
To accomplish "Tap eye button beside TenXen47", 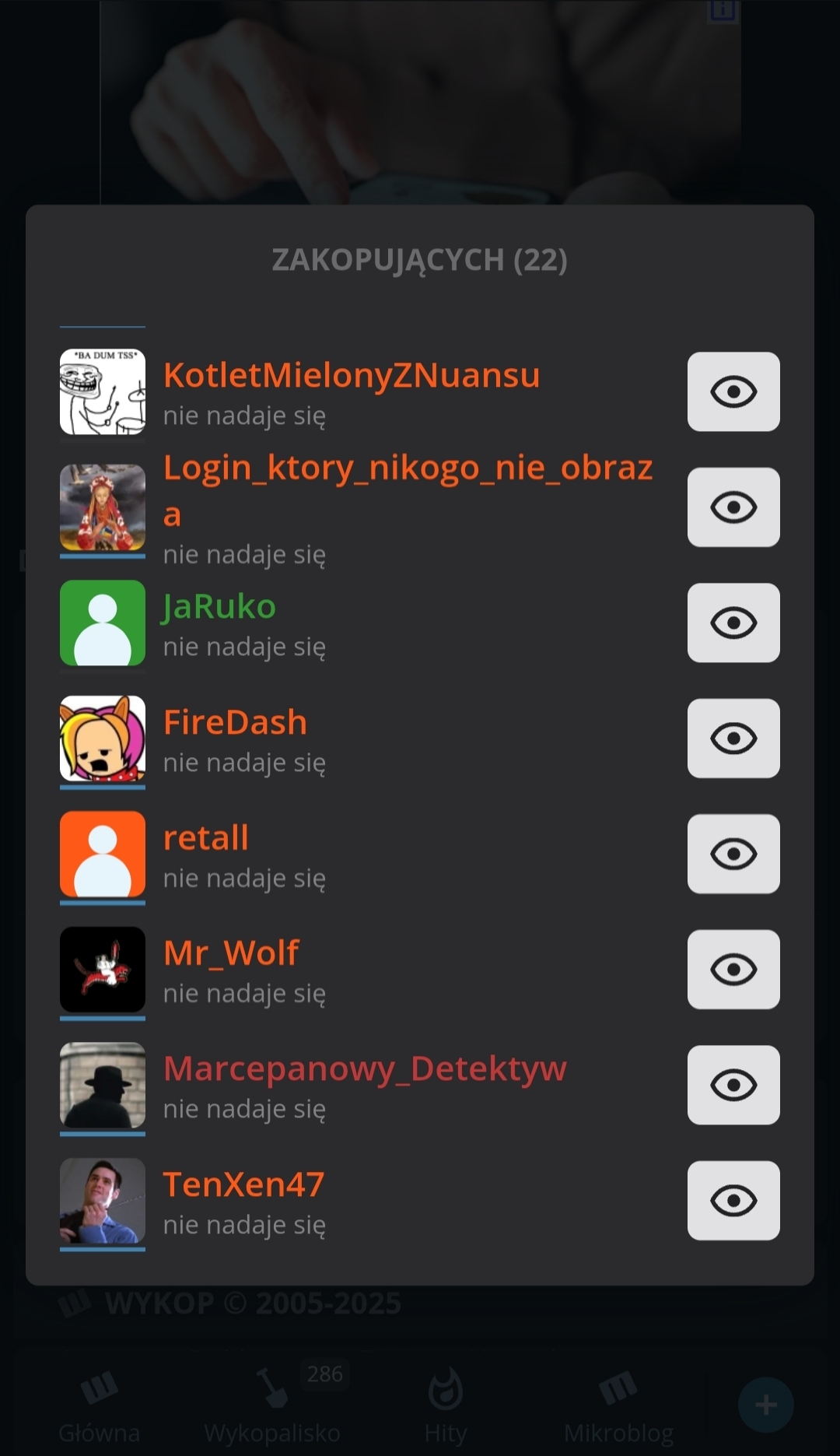I will coord(733,1201).
